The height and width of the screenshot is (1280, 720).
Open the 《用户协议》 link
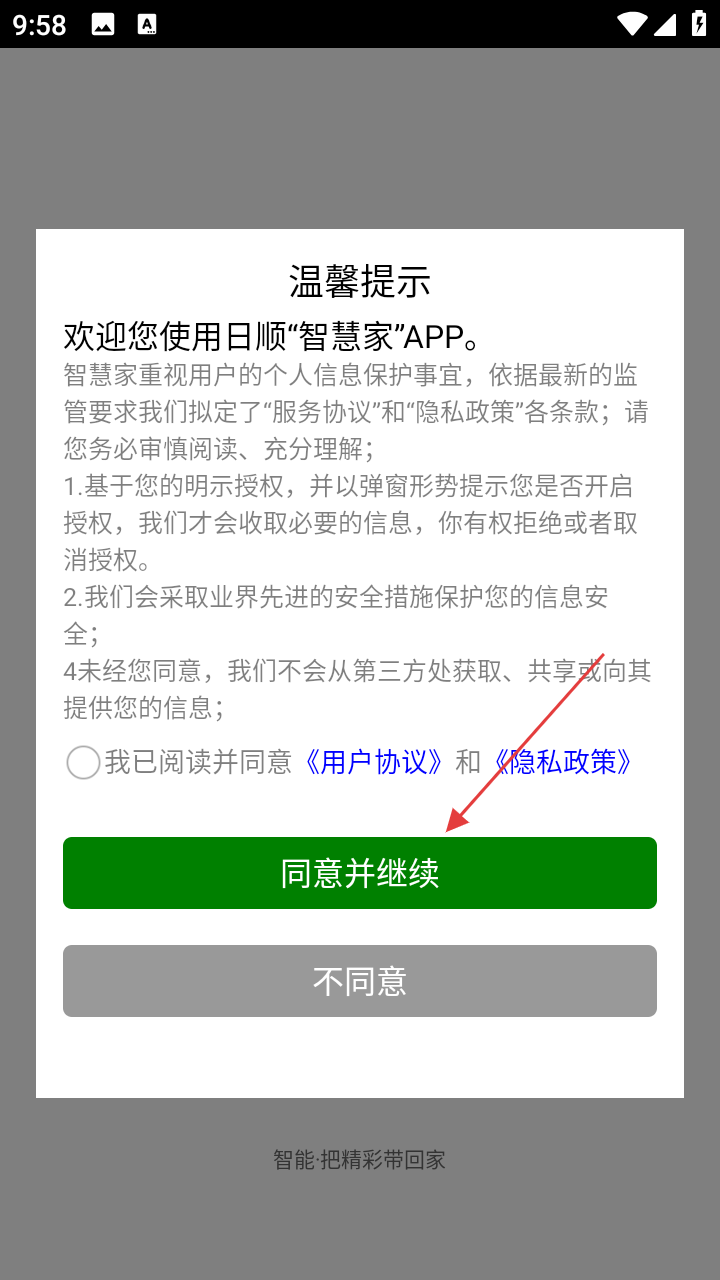coord(374,763)
